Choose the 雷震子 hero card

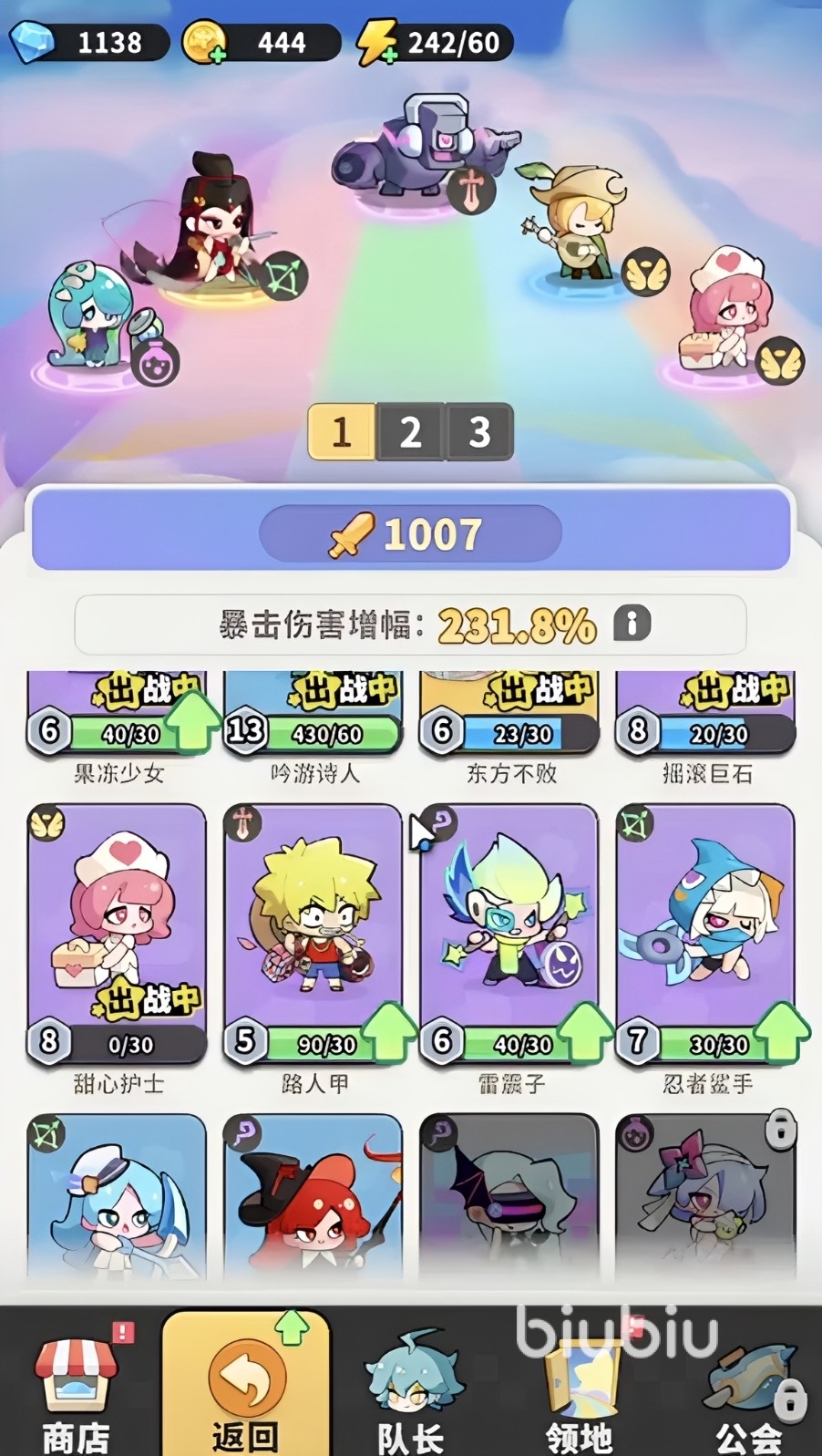[x=509, y=921]
